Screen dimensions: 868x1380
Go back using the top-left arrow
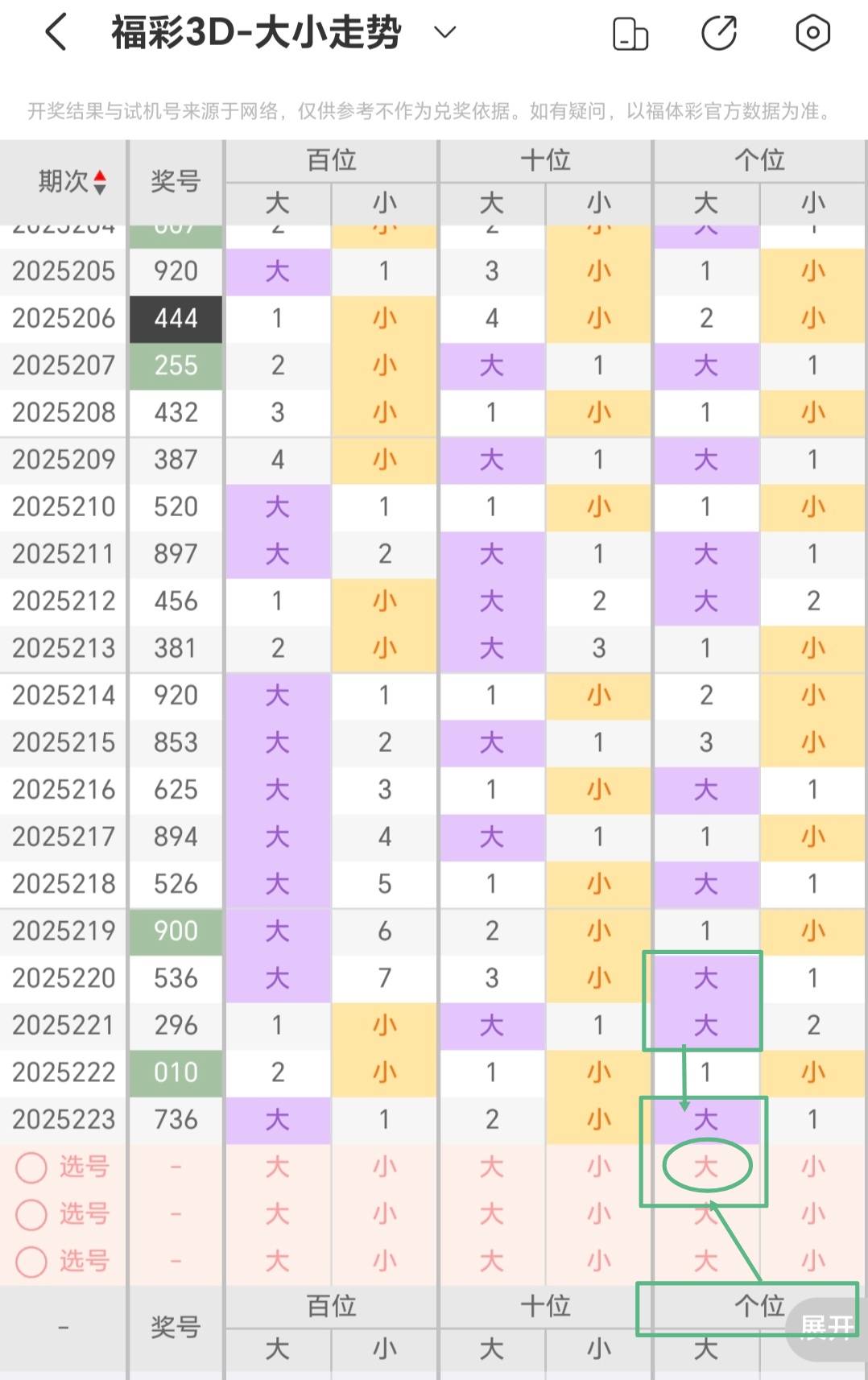pos(56,34)
